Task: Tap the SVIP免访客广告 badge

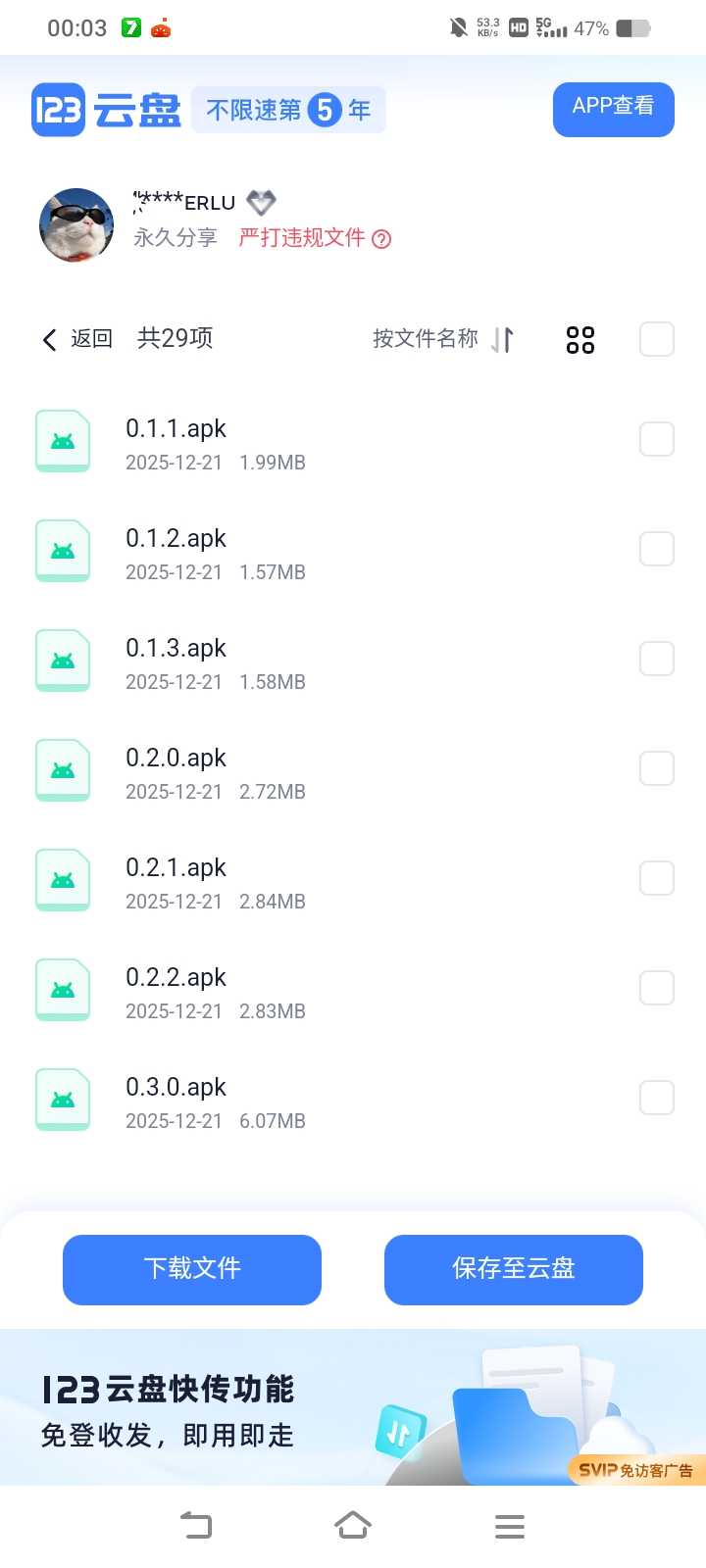Action: click(635, 1470)
